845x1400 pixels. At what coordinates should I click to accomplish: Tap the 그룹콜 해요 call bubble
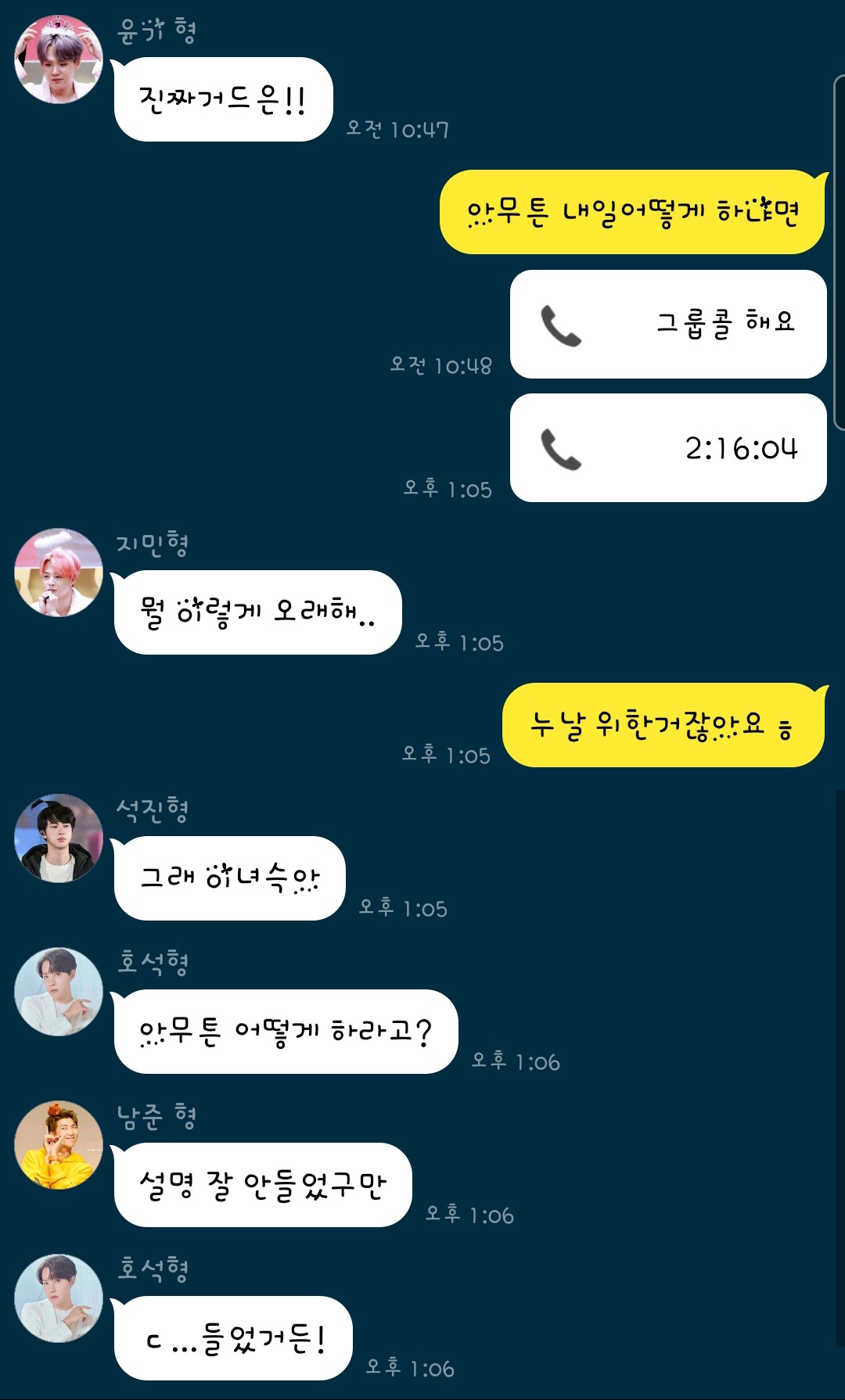point(668,324)
